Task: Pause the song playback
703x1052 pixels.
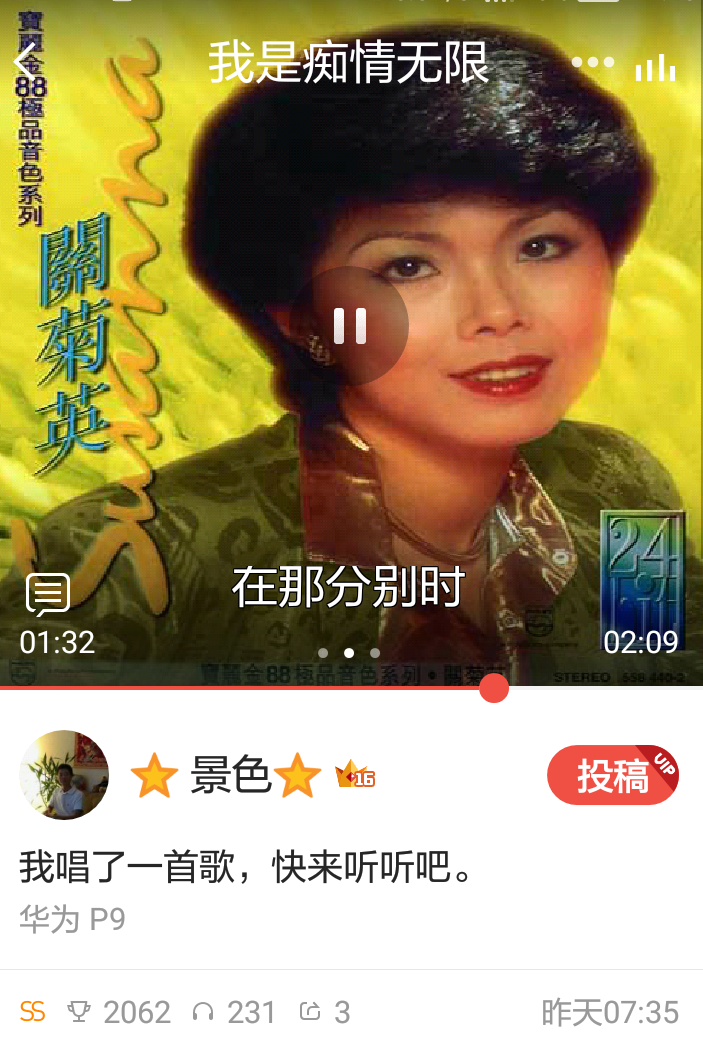Action: click(x=350, y=326)
